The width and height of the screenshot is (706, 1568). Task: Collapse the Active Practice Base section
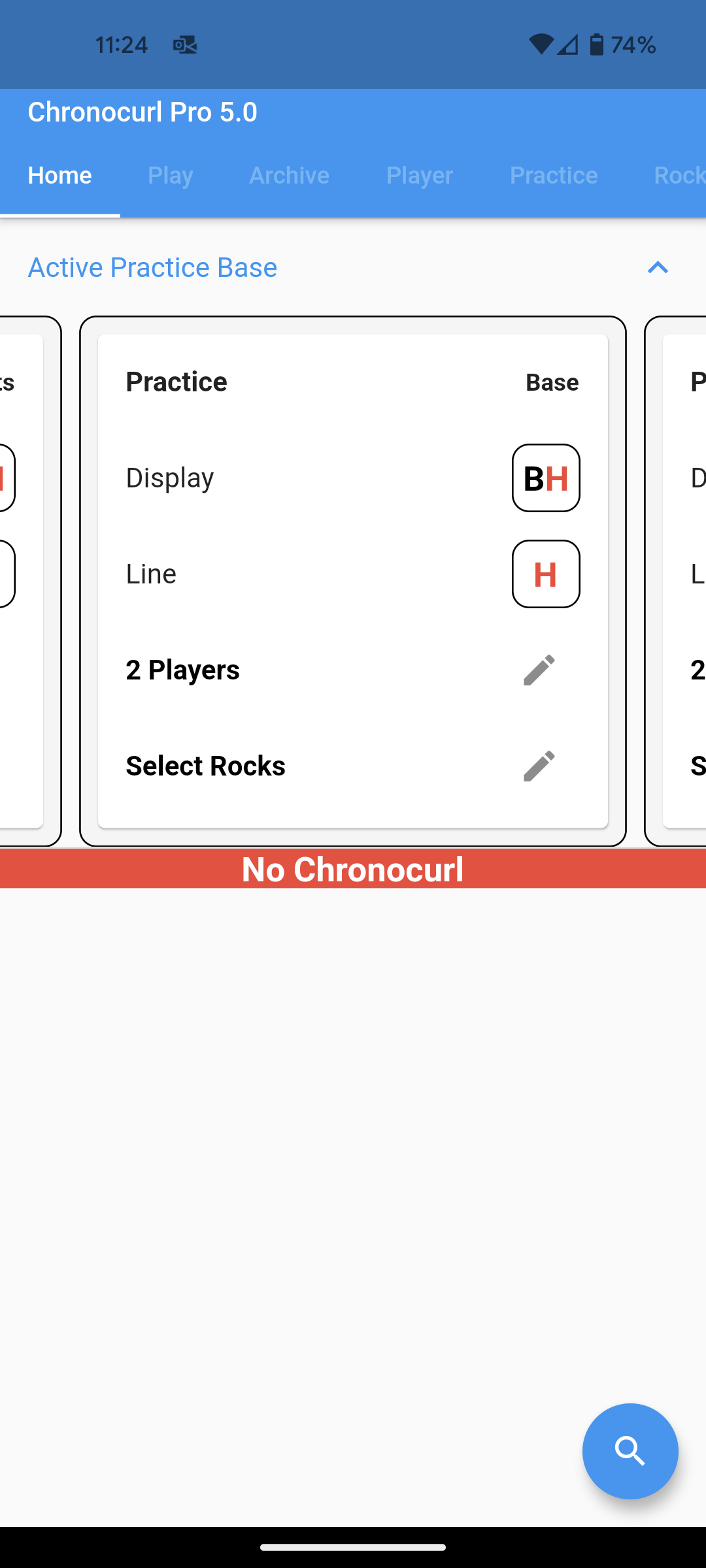(x=658, y=267)
